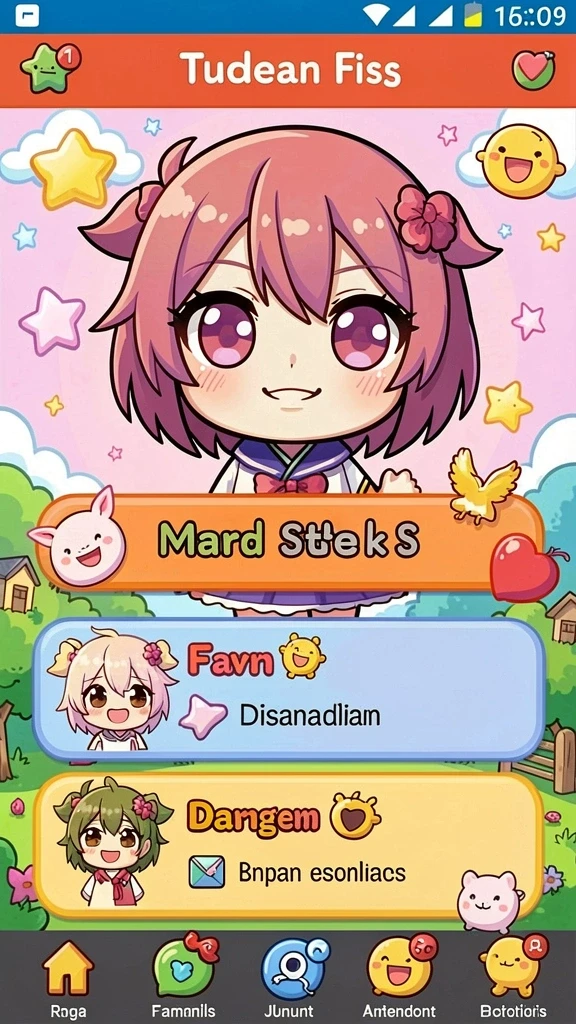Open the green star notification icon
The height and width of the screenshot is (1024, 576).
point(50,69)
